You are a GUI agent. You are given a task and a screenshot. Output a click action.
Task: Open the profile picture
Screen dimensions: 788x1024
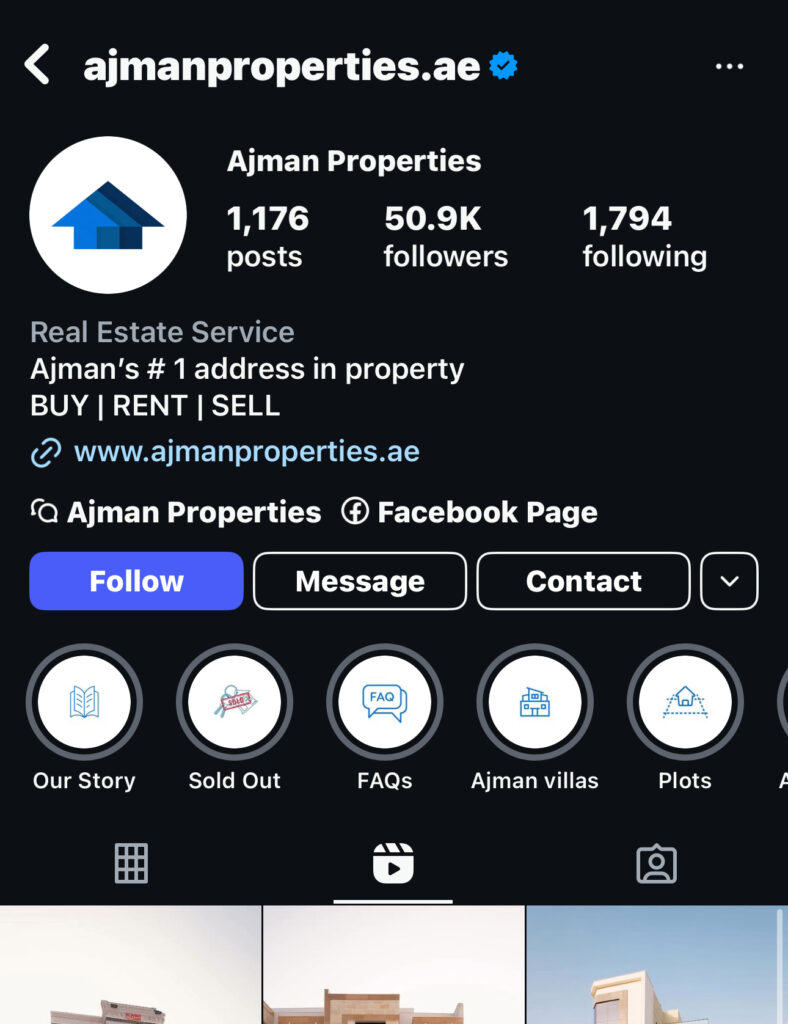pyautogui.click(x=108, y=215)
